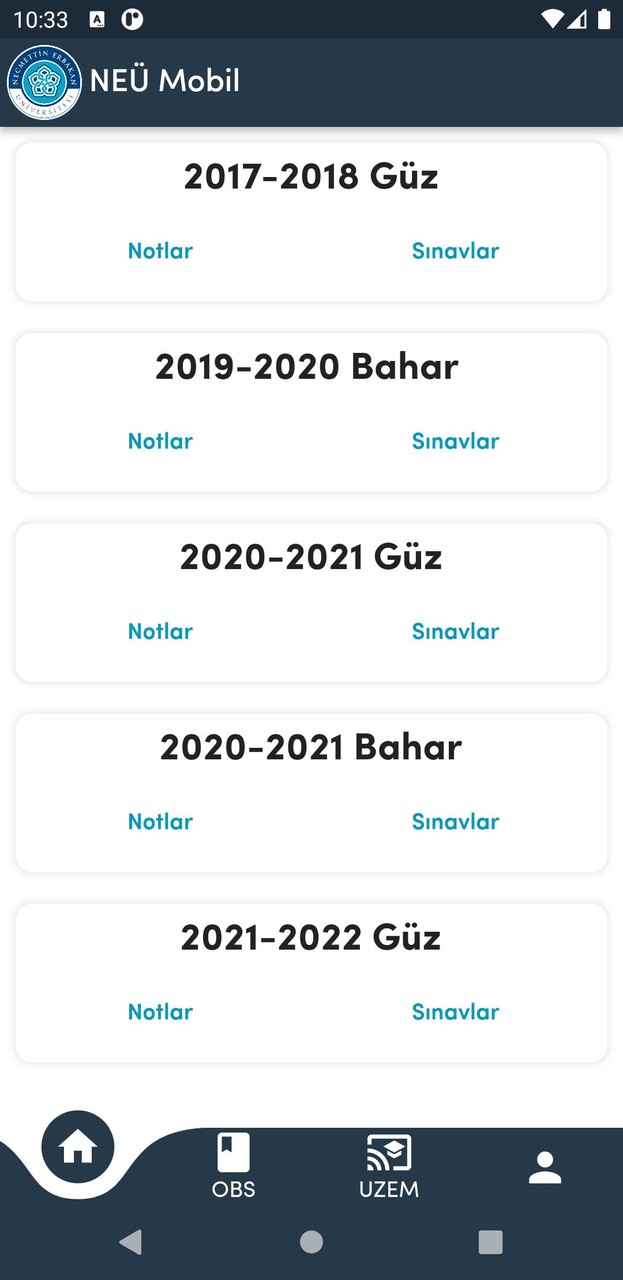Screen dimensions: 623x1280
Task: Switch to the OBS tab
Action: click(x=233, y=1166)
